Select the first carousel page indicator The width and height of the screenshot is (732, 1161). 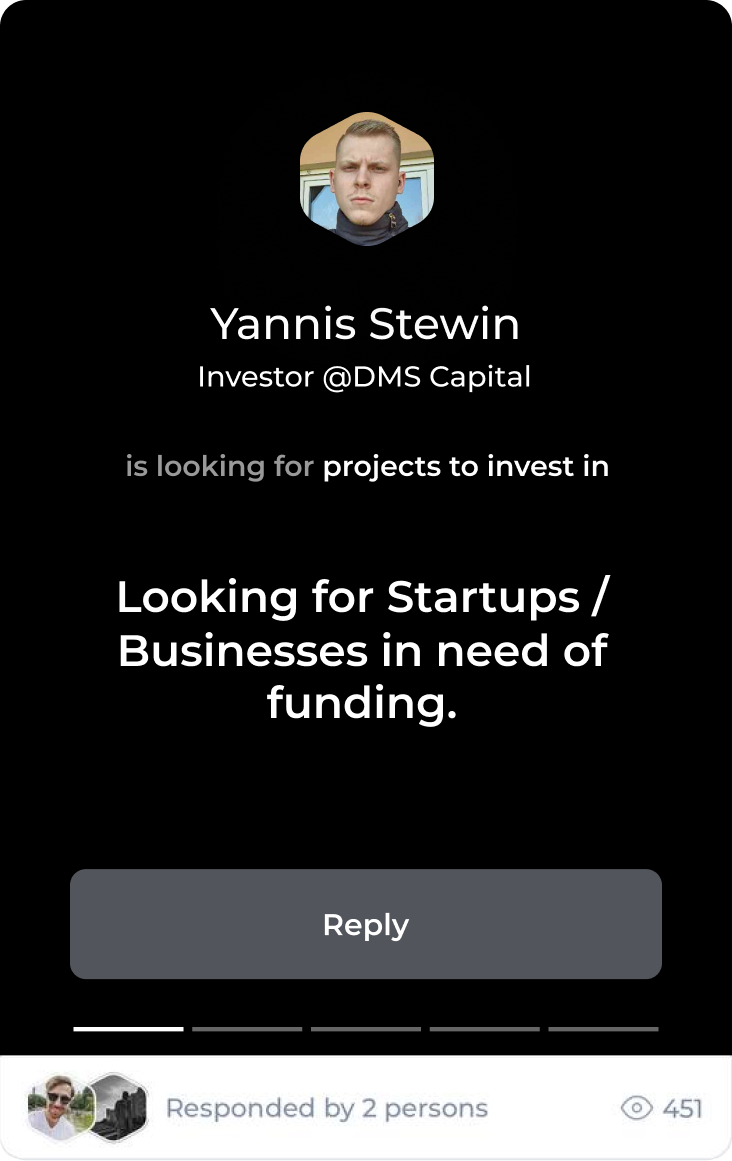click(129, 1026)
